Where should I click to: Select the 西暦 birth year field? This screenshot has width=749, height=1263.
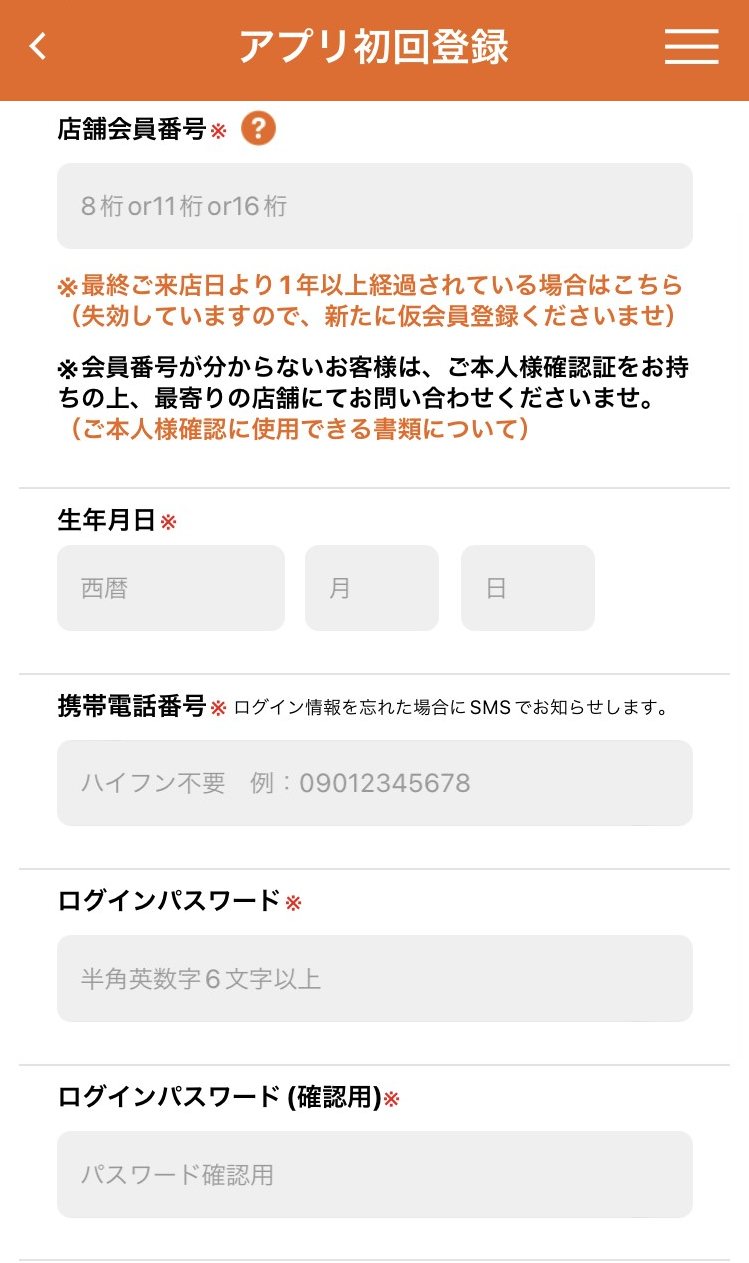coord(171,588)
